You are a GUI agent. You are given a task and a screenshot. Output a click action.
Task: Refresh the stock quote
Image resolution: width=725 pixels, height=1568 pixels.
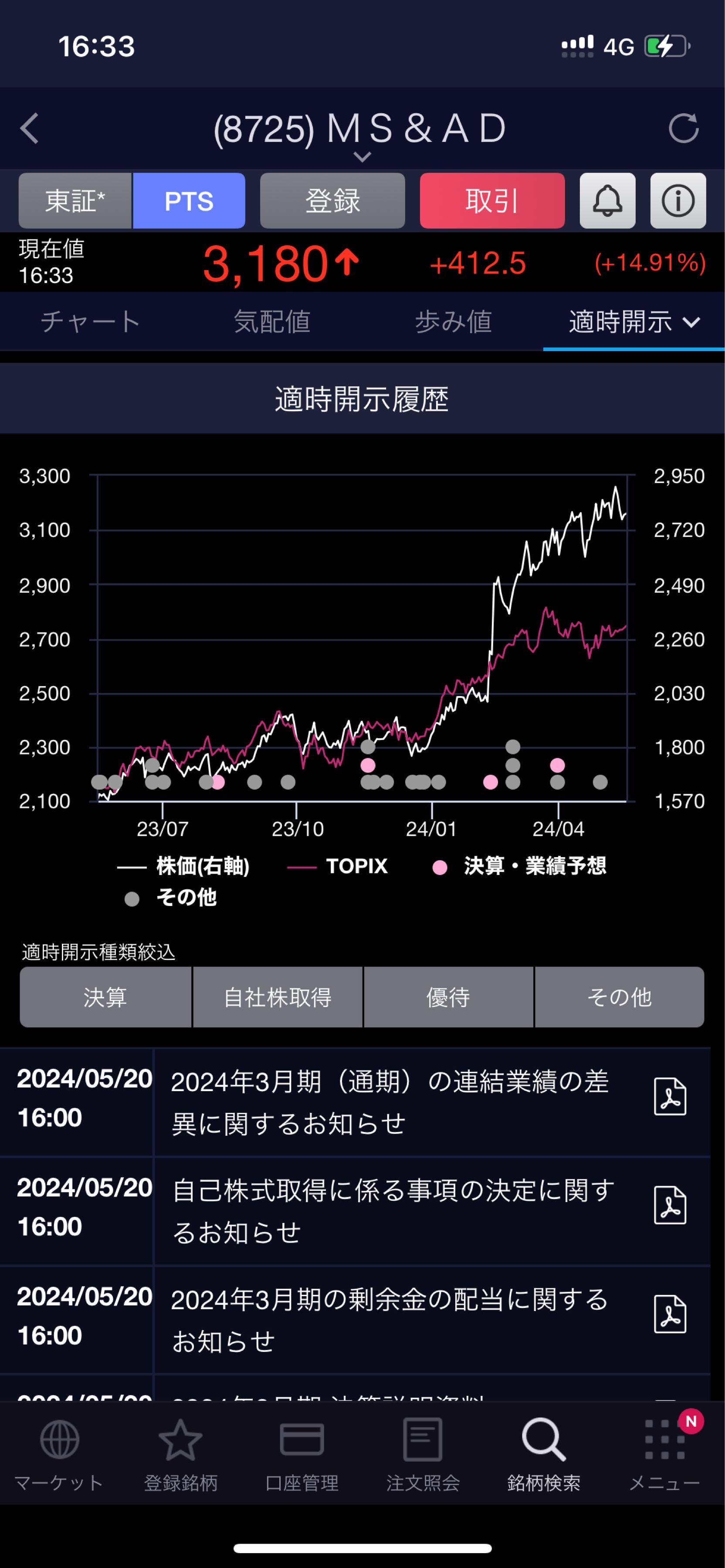(683, 128)
